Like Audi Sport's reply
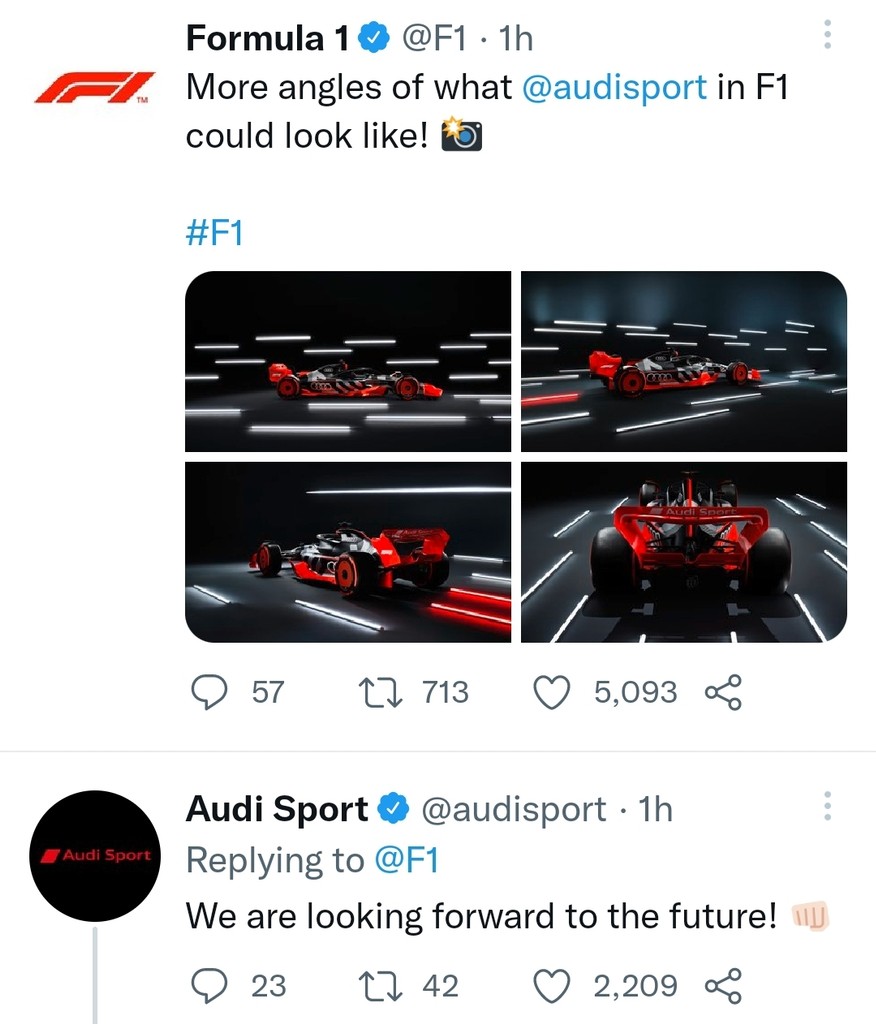This screenshot has width=876, height=1024. [x=552, y=986]
